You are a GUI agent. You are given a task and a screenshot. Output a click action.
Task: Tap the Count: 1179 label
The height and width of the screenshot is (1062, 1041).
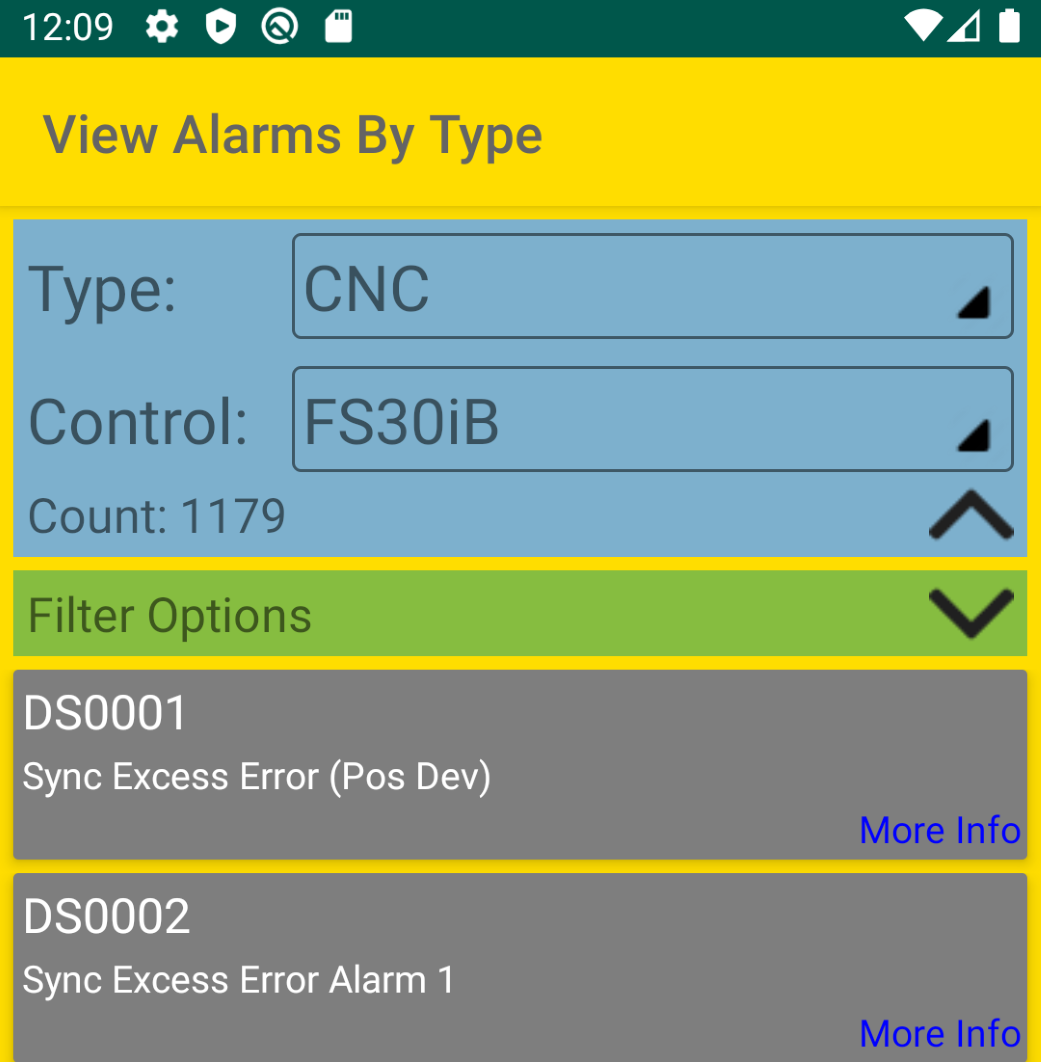point(156,516)
